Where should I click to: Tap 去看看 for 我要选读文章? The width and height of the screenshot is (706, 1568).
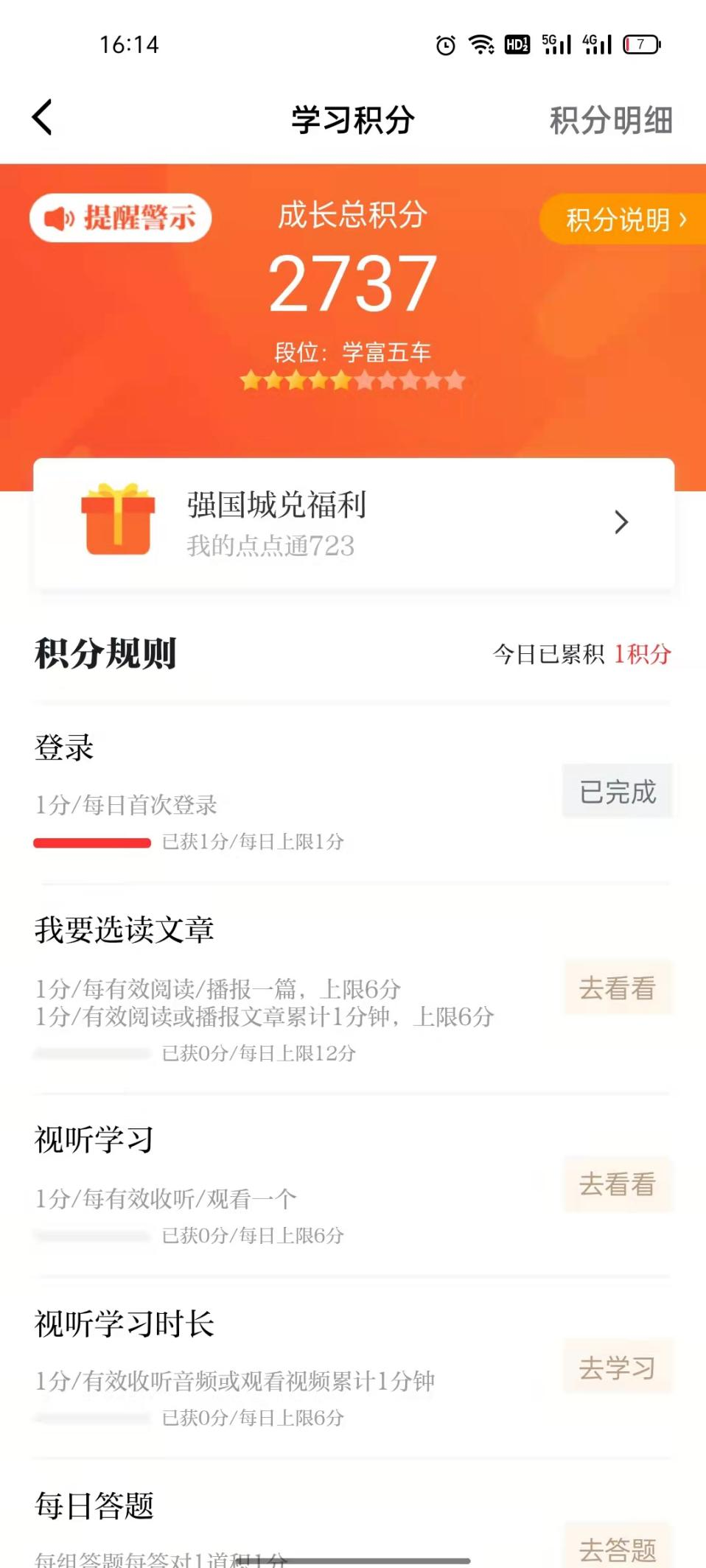pyautogui.click(x=618, y=988)
